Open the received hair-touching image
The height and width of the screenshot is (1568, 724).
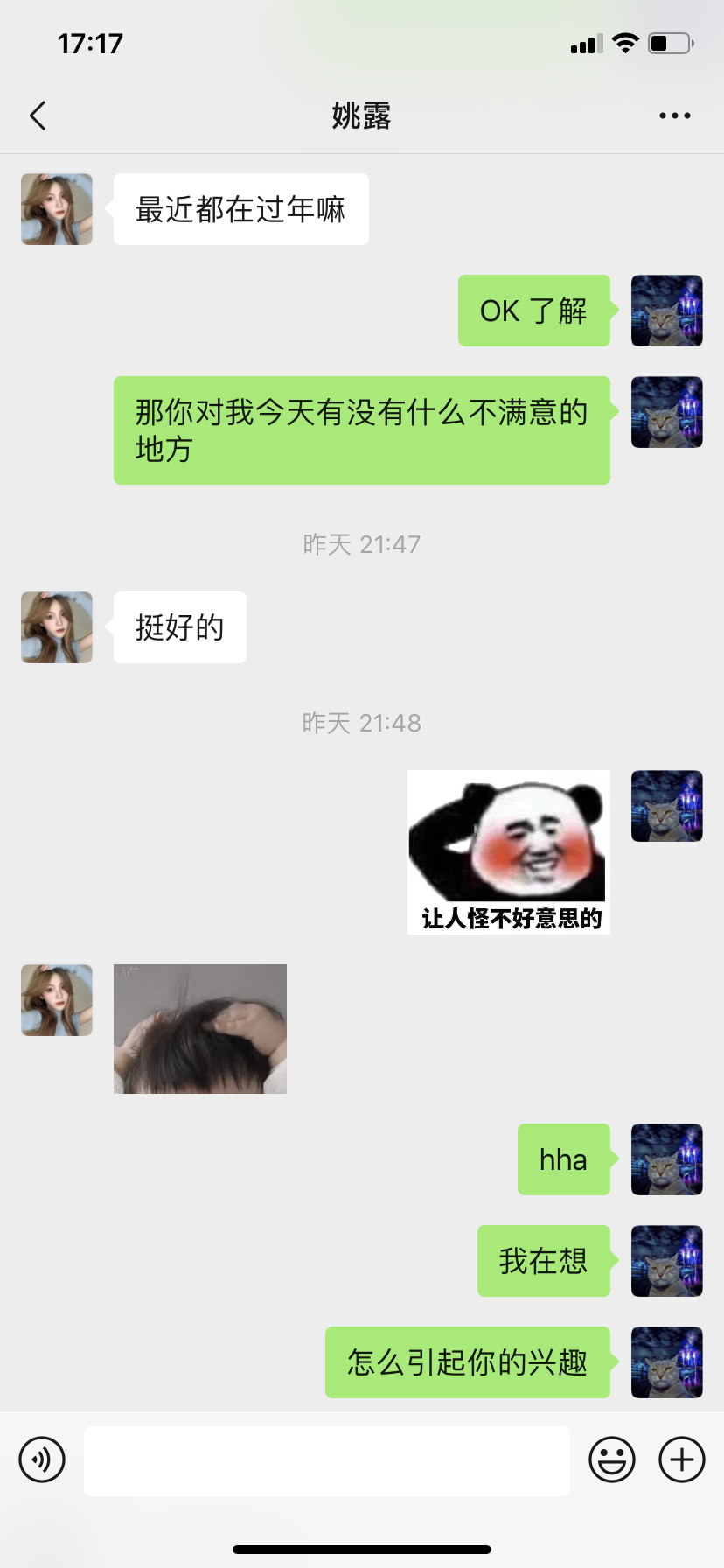(x=200, y=1029)
